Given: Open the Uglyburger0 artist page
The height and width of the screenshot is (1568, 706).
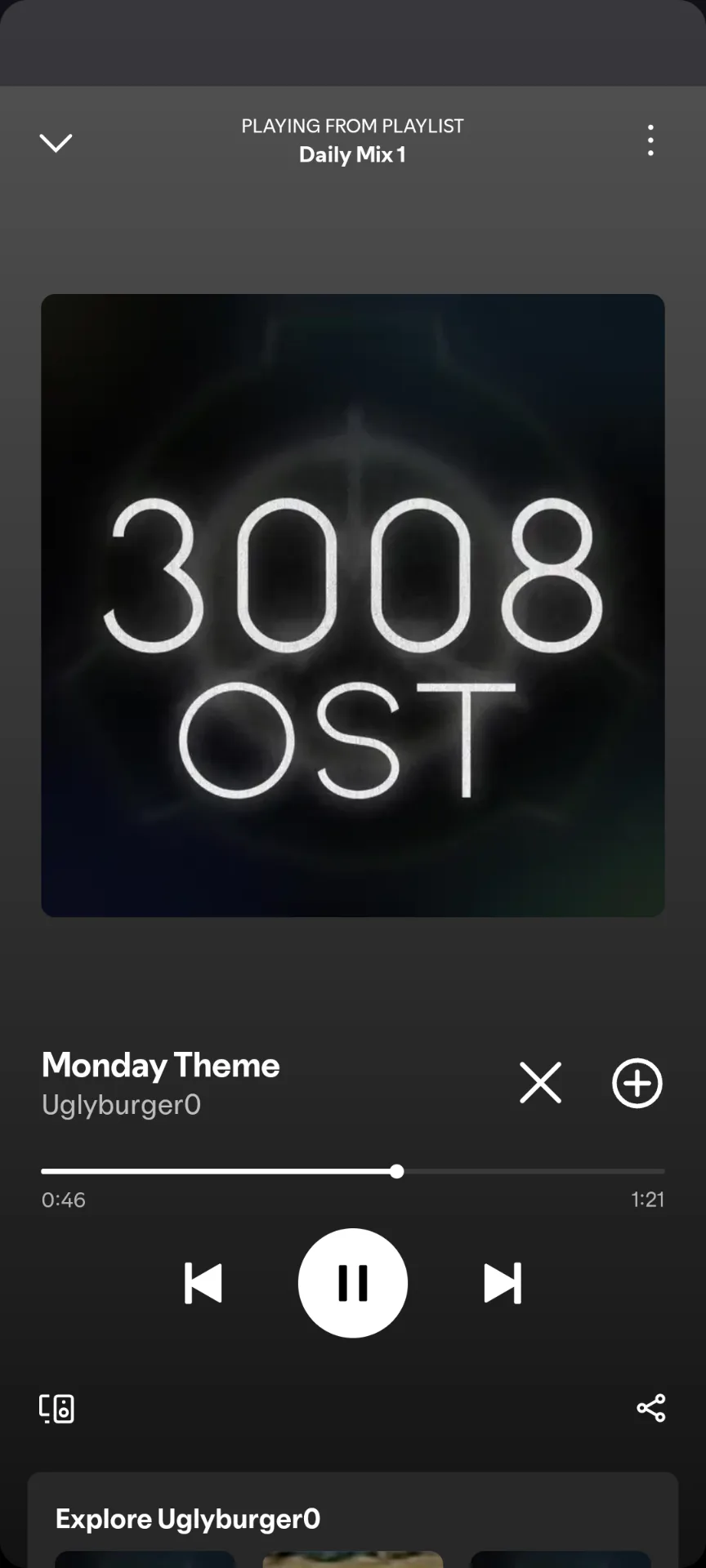Looking at the screenshot, I should [121, 1105].
